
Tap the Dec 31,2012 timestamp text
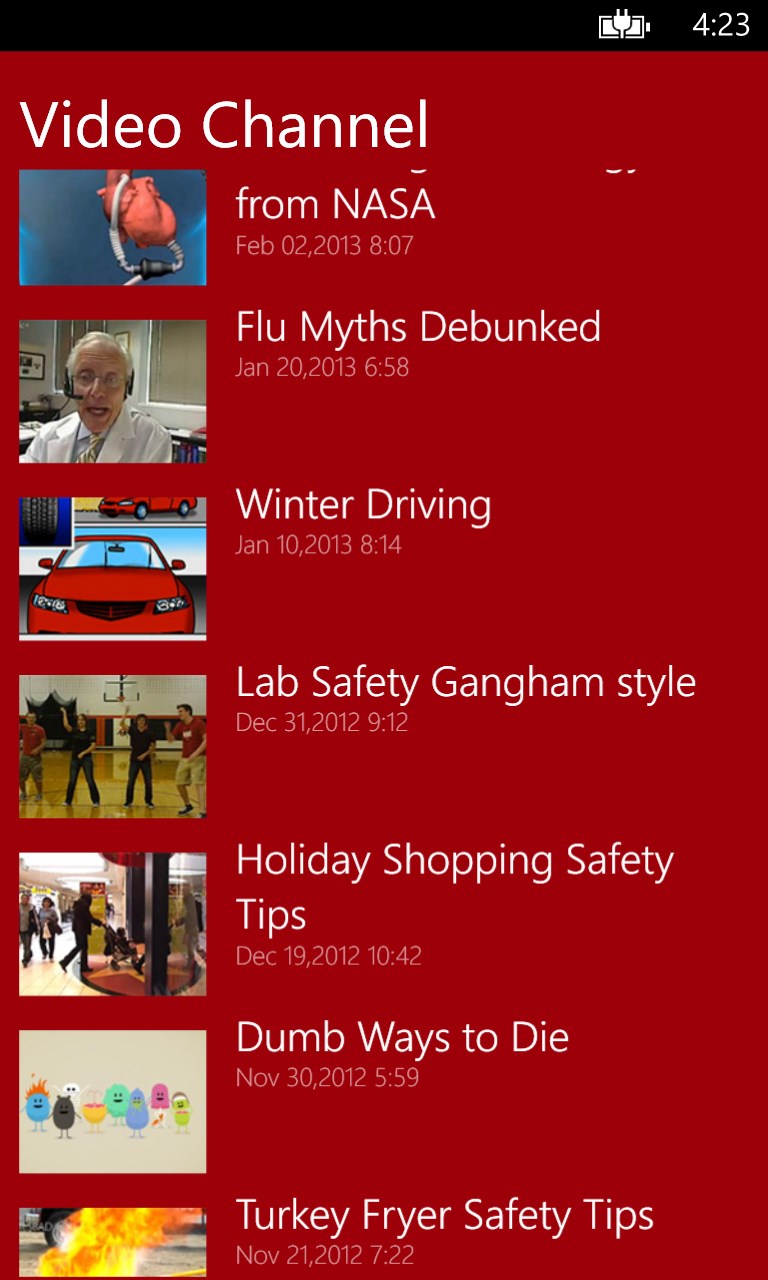pyautogui.click(x=322, y=722)
